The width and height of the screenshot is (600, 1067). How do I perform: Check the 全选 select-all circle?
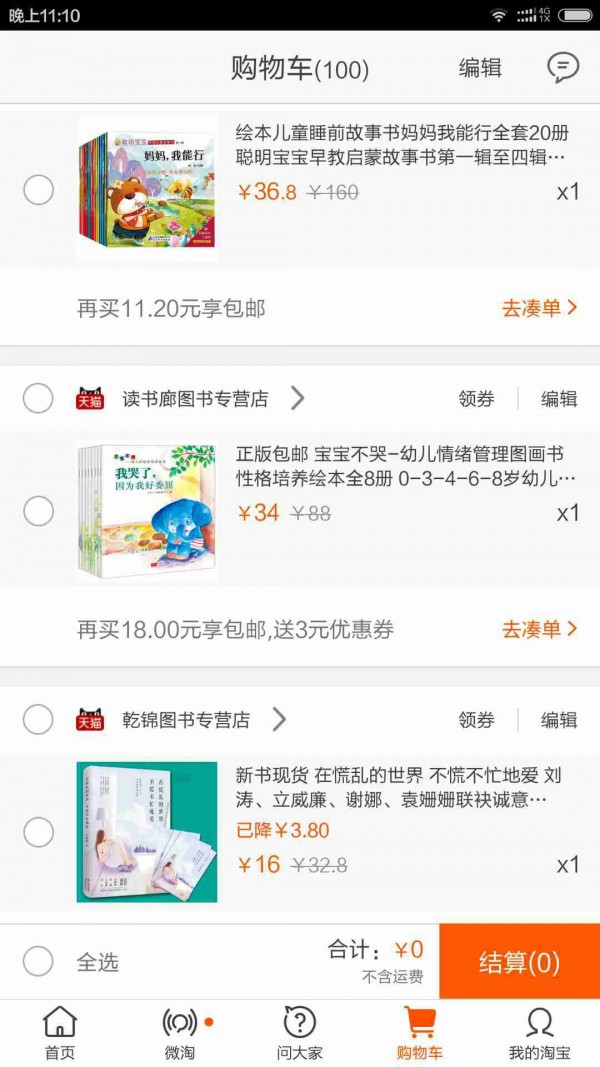38,961
